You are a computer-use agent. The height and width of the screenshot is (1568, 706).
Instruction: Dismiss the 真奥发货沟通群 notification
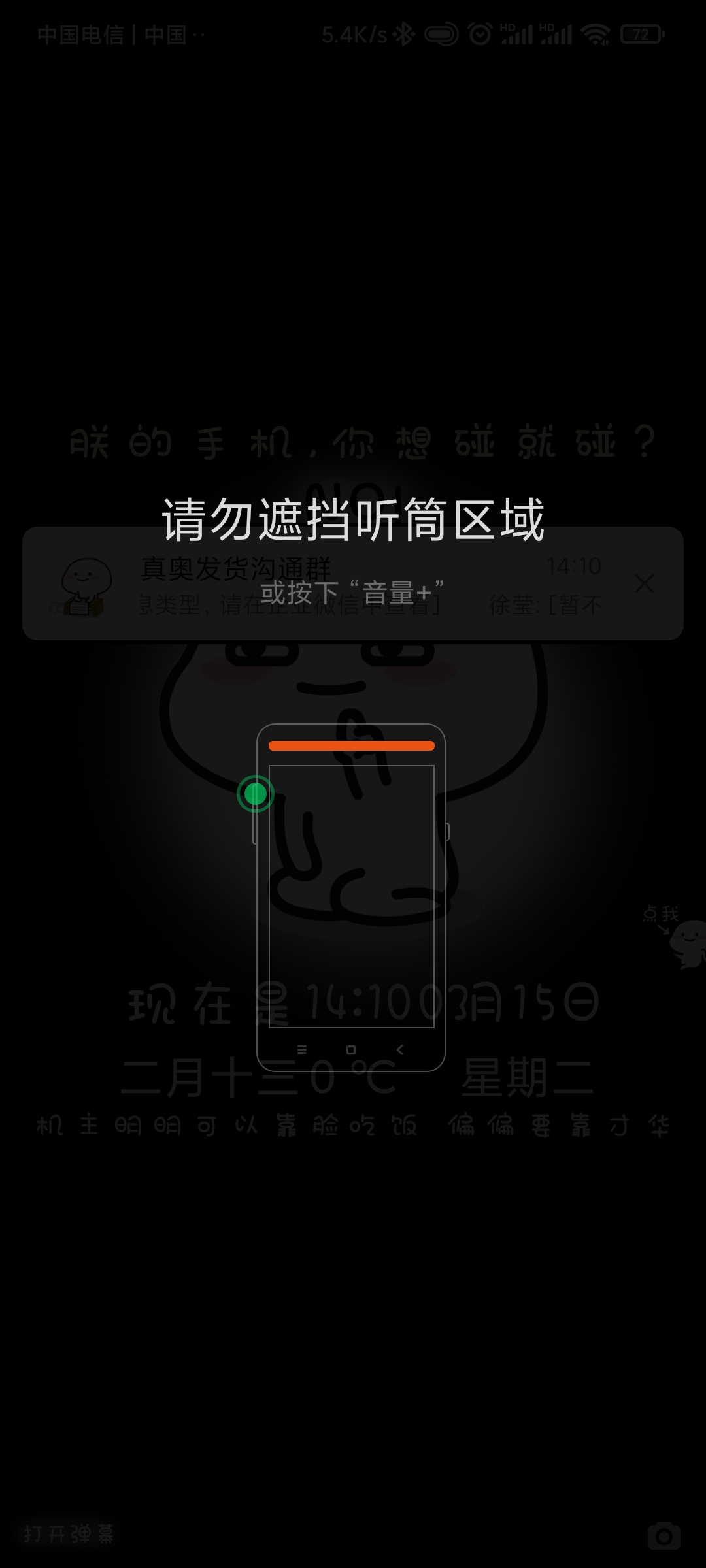(645, 583)
